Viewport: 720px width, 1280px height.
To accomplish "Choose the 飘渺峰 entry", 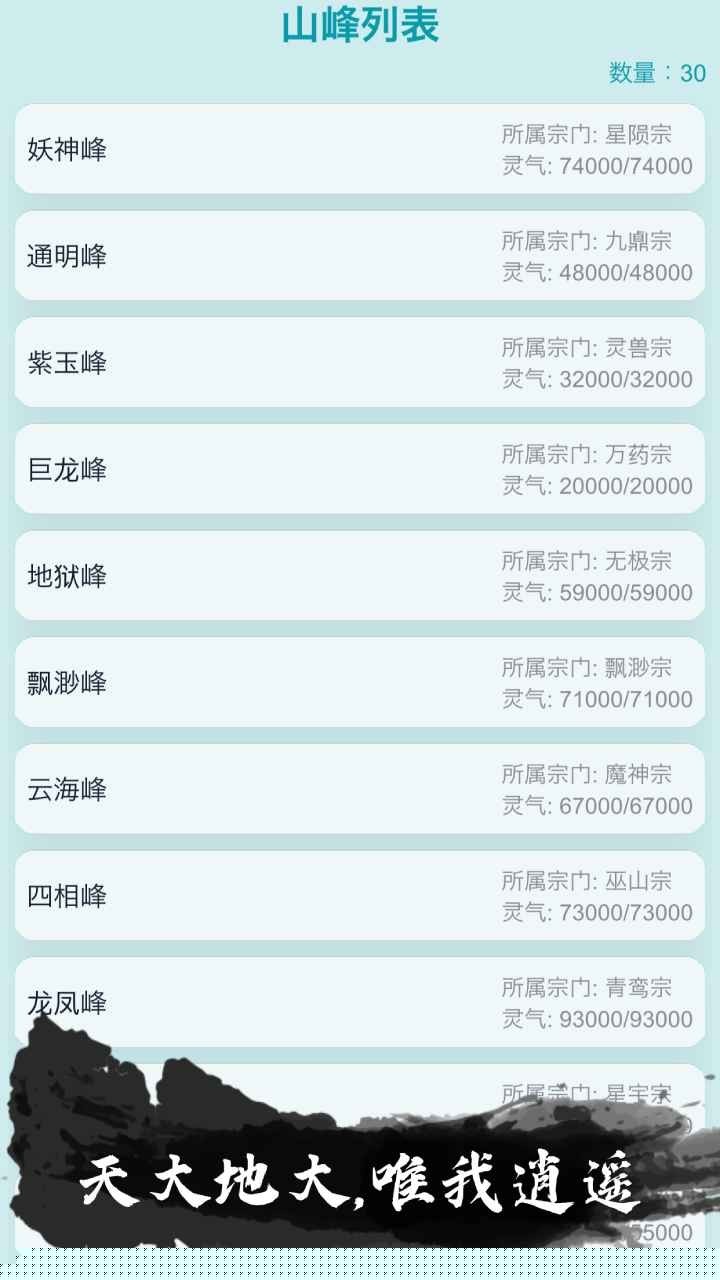I will (x=360, y=682).
